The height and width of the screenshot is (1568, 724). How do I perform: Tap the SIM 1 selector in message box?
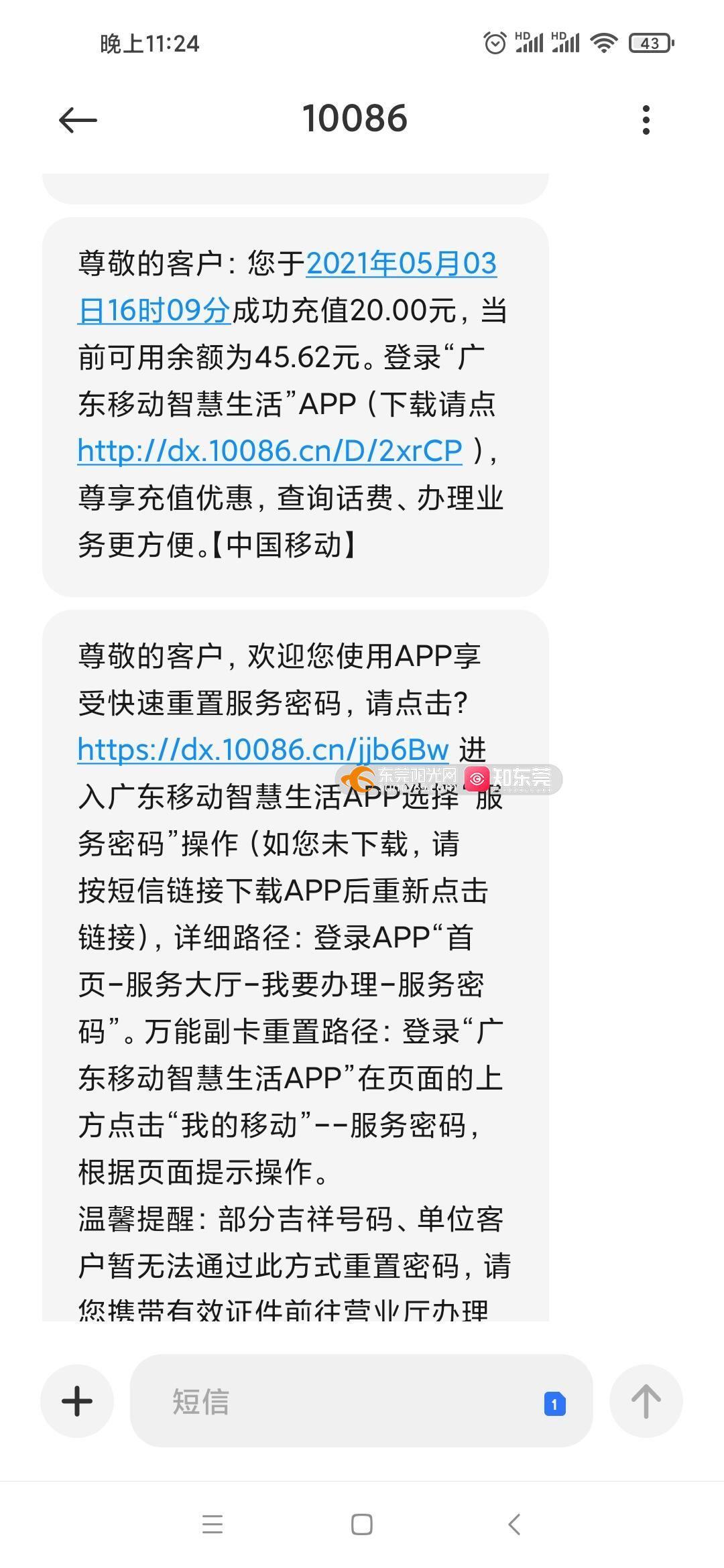pos(555,1403)
